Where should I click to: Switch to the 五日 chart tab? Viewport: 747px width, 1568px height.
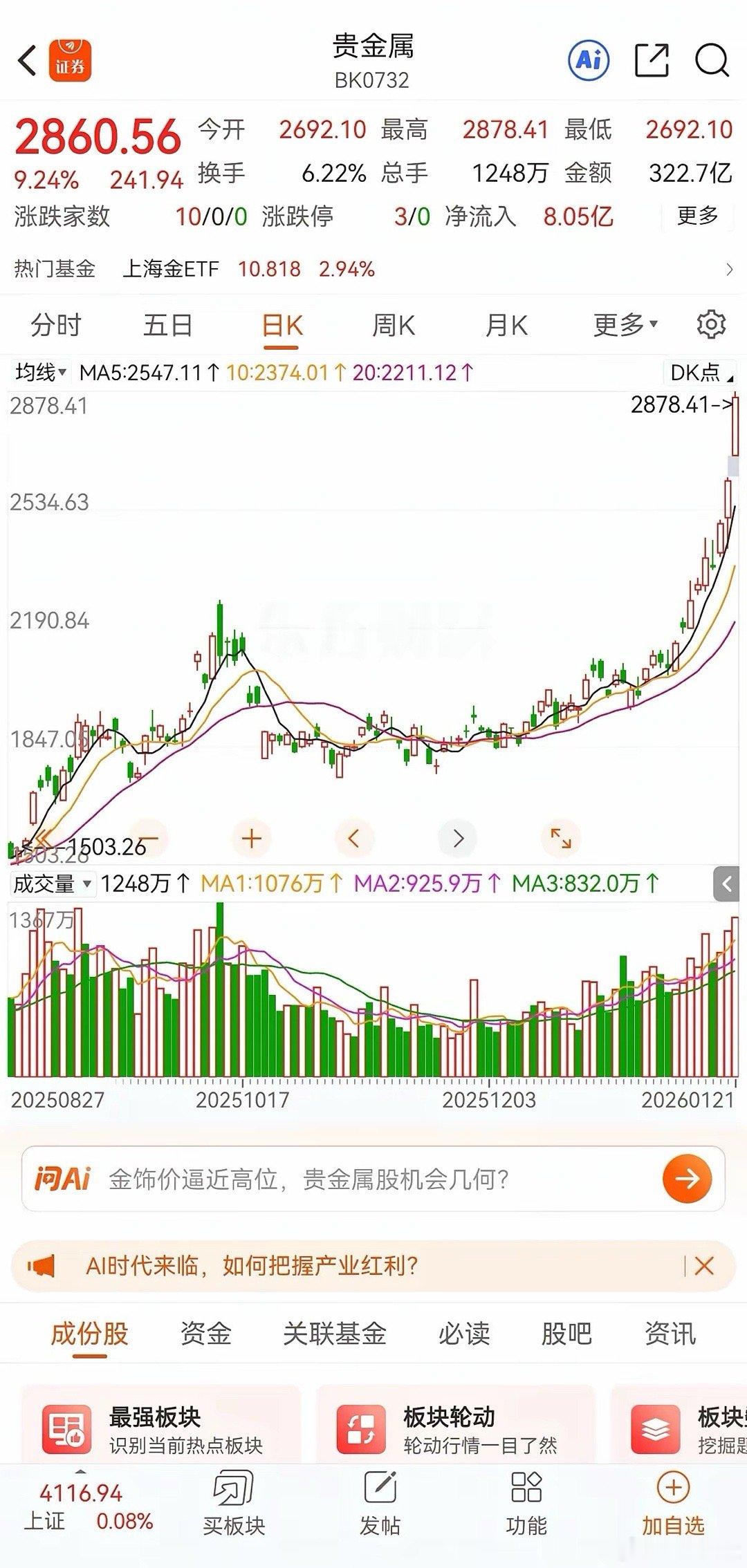[167, 325]
